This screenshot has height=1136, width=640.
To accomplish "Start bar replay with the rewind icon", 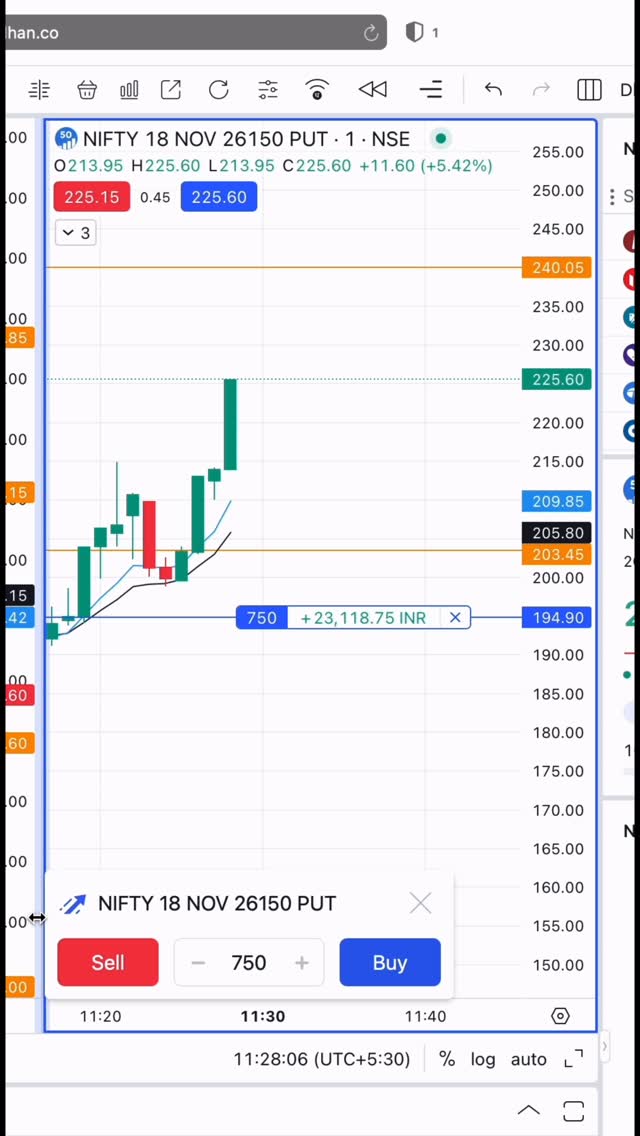I will pyautogui.click(x=372, y=90).
